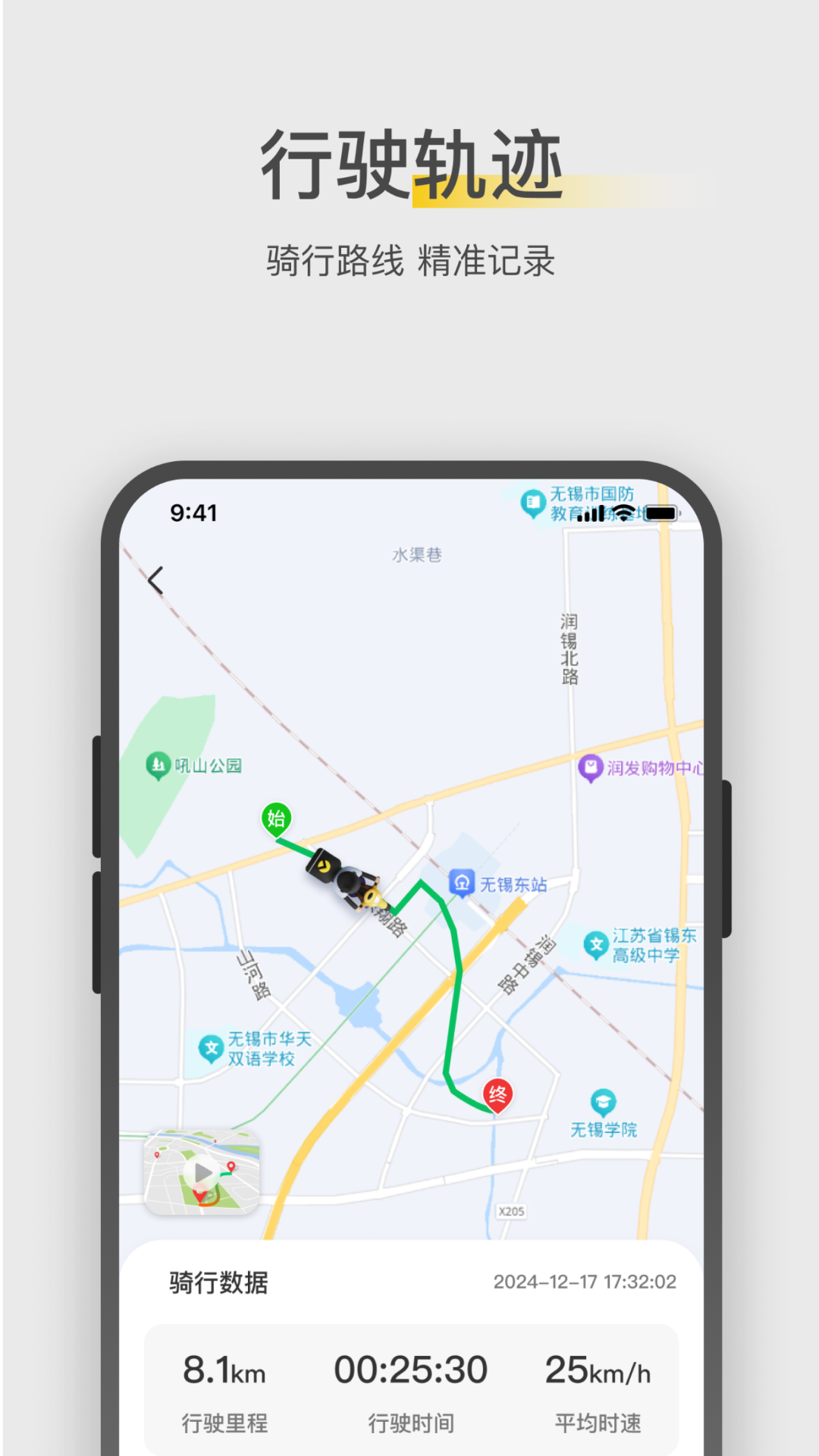This screenshot has width=819, height=1456.
Task: Tap the back chevron arrow
Action: pos(157,579)
